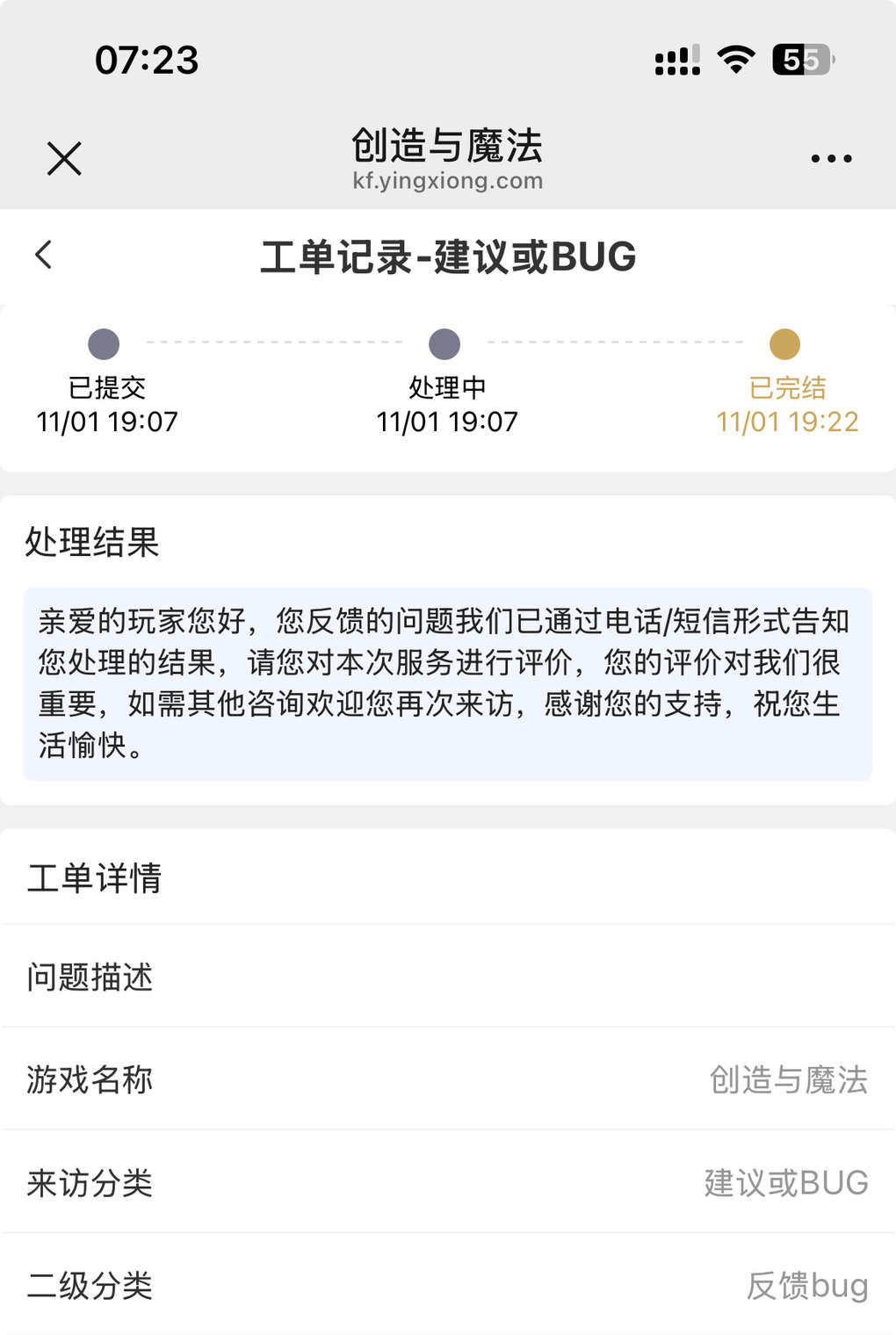Open the three-dot more options menu
This screenshot has height=1335, width=896.
tap(831, 159)
